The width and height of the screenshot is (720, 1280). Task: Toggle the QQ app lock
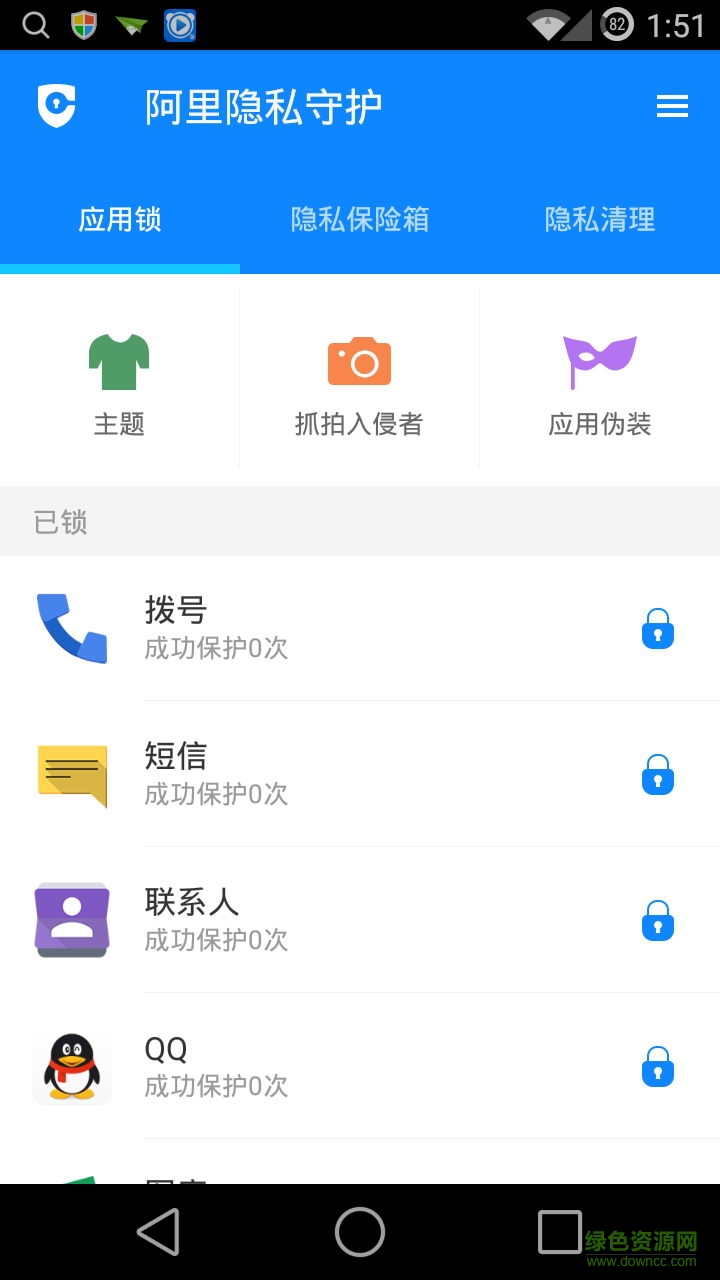657,1067
